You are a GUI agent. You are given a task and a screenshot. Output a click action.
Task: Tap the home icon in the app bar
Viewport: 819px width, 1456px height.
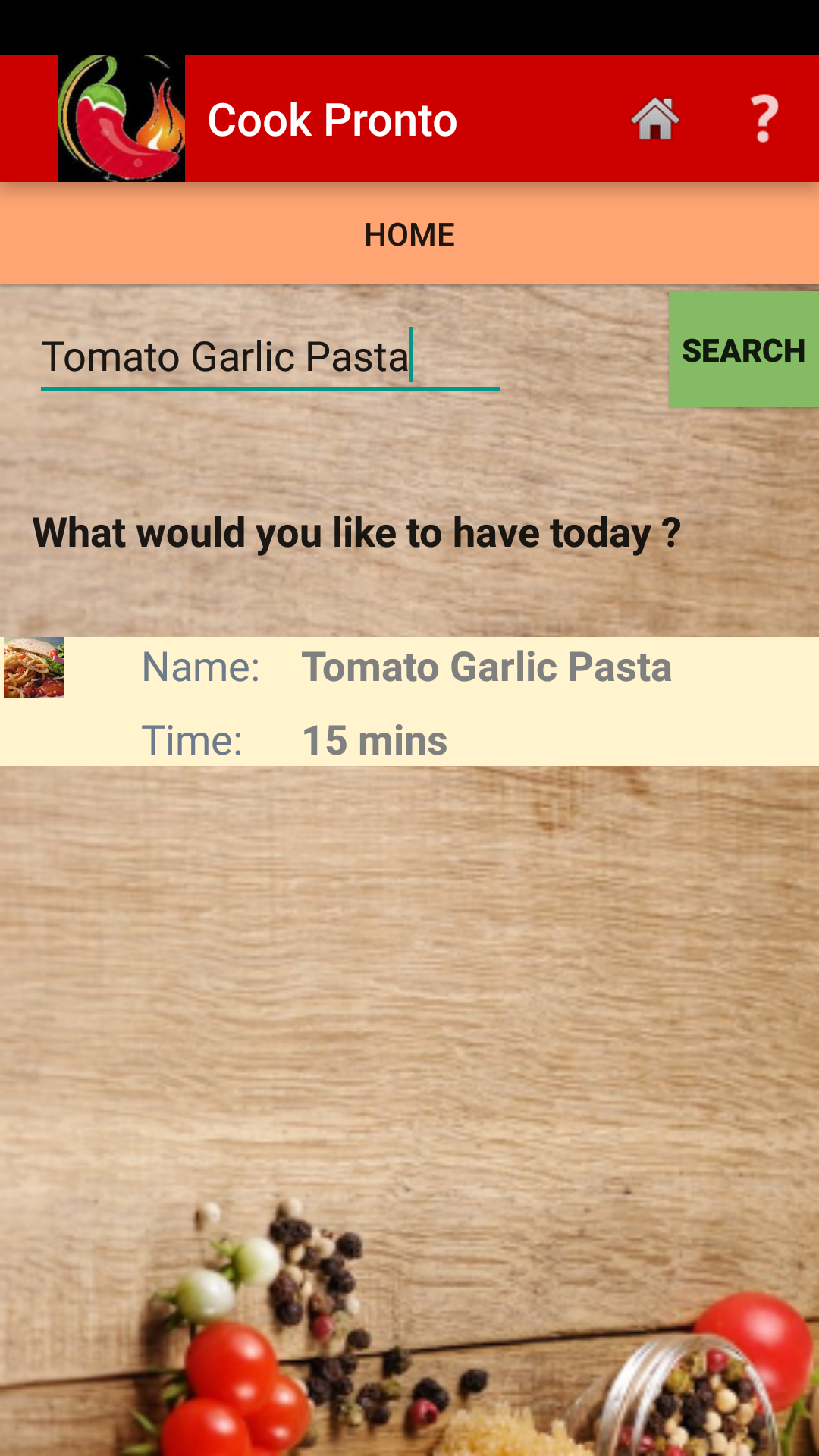coord(655,119)
